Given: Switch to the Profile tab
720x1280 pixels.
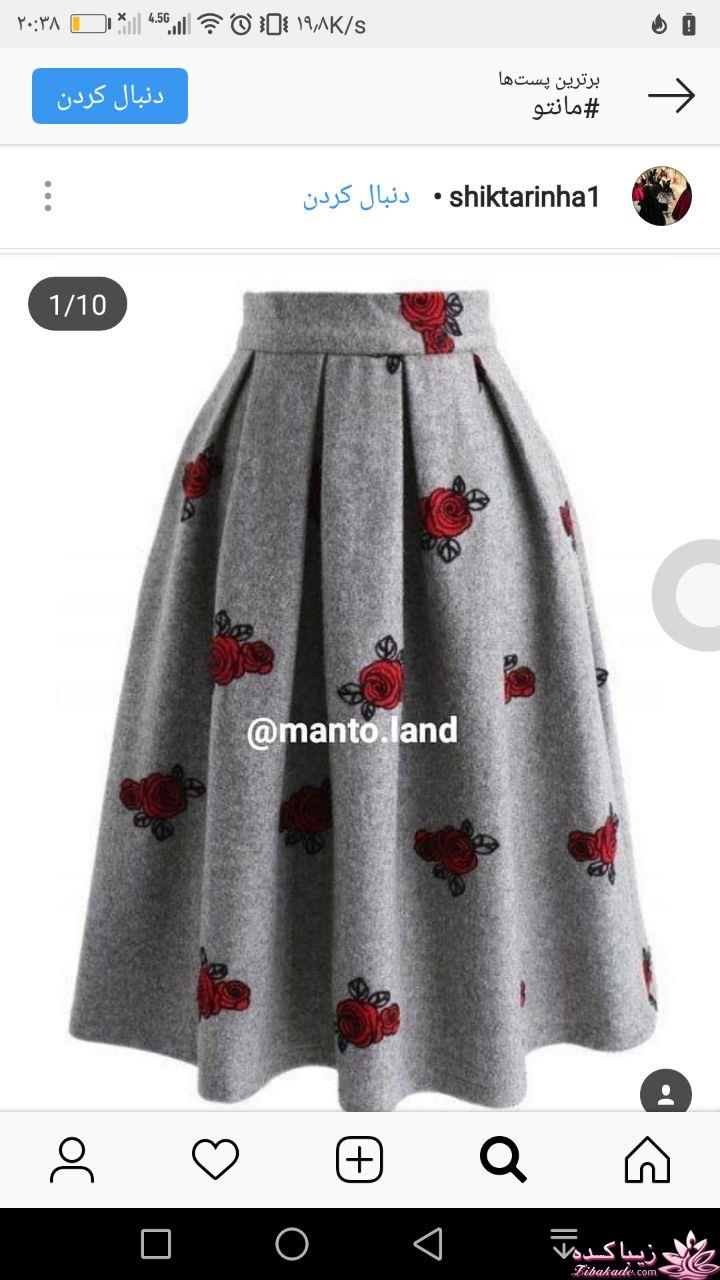Looking at the screenshot, I should point(72,1160).
